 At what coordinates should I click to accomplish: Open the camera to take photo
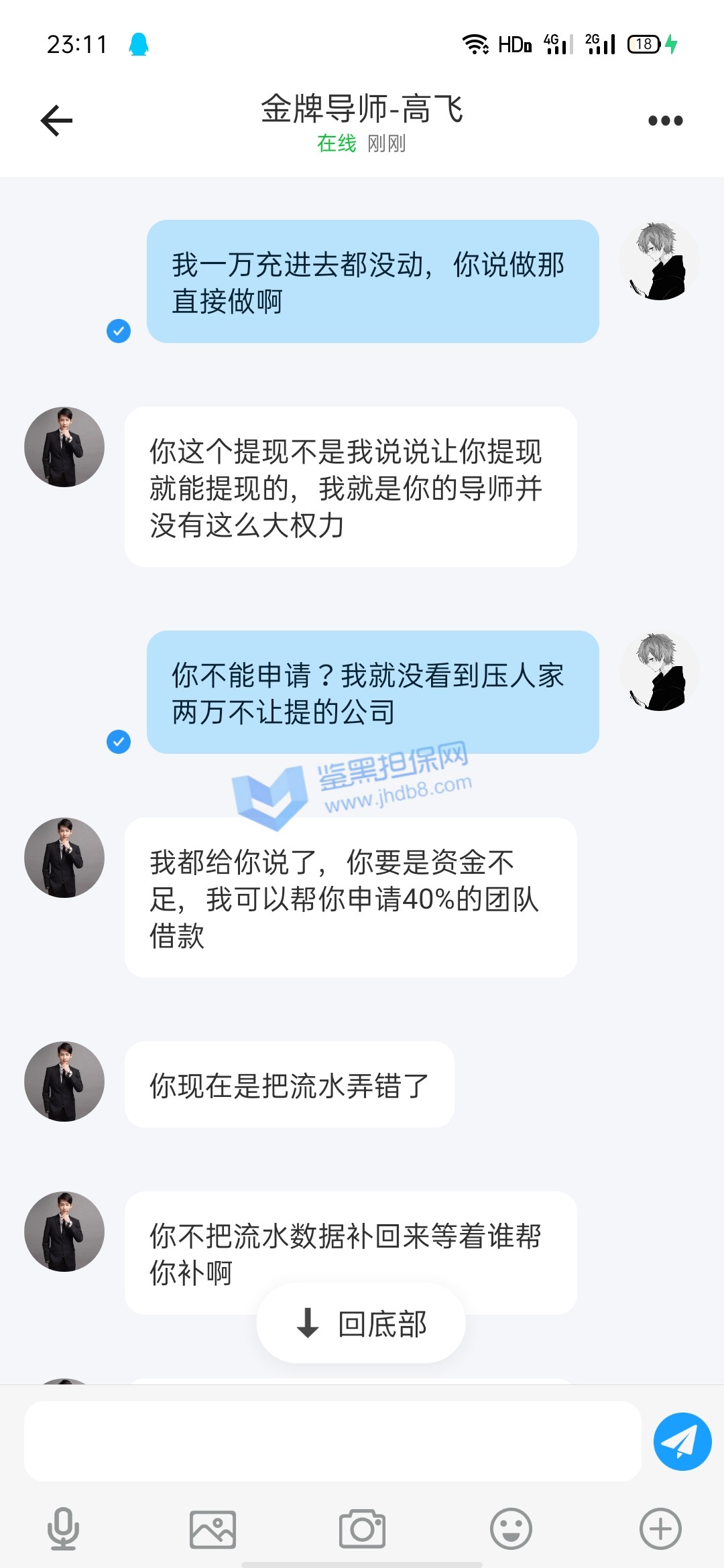362,1528
